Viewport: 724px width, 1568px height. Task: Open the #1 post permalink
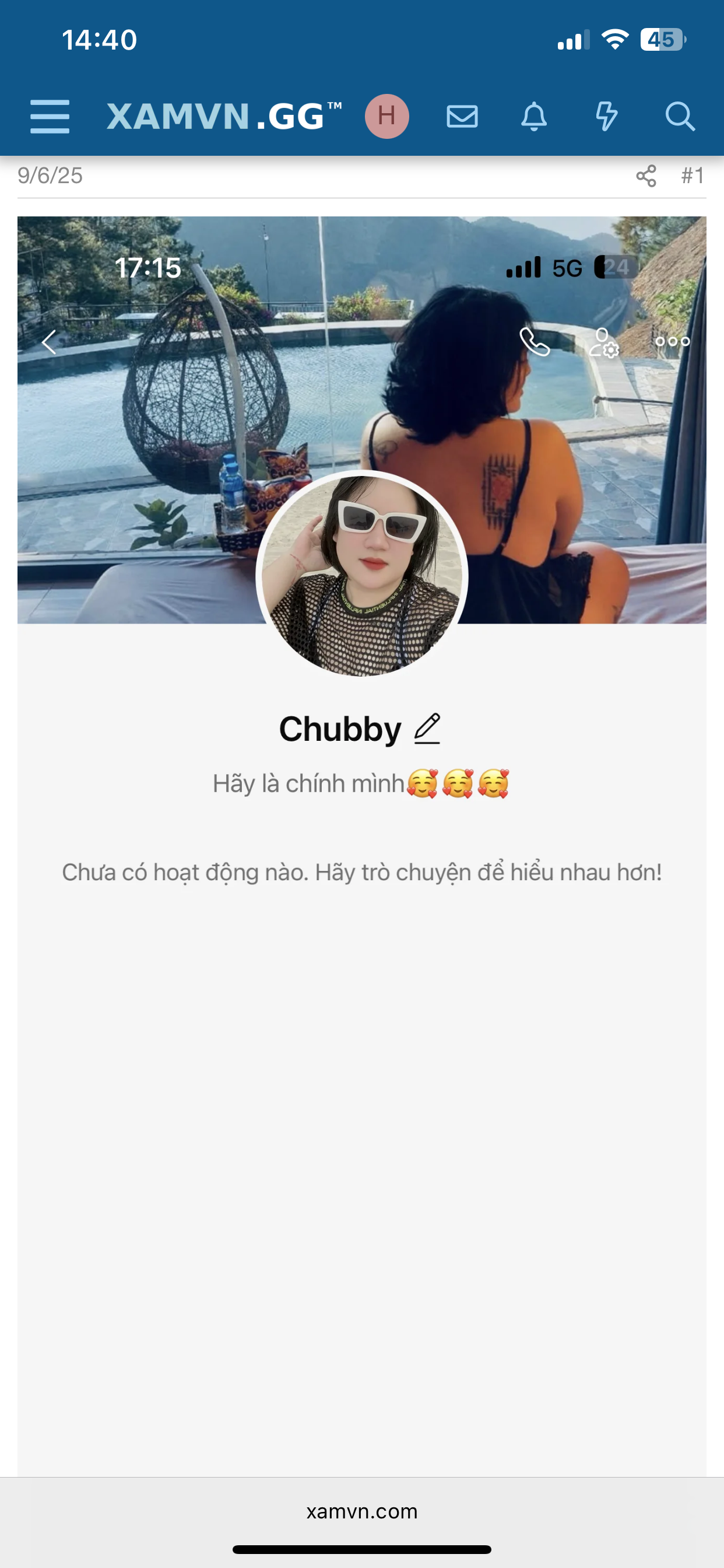693,176
